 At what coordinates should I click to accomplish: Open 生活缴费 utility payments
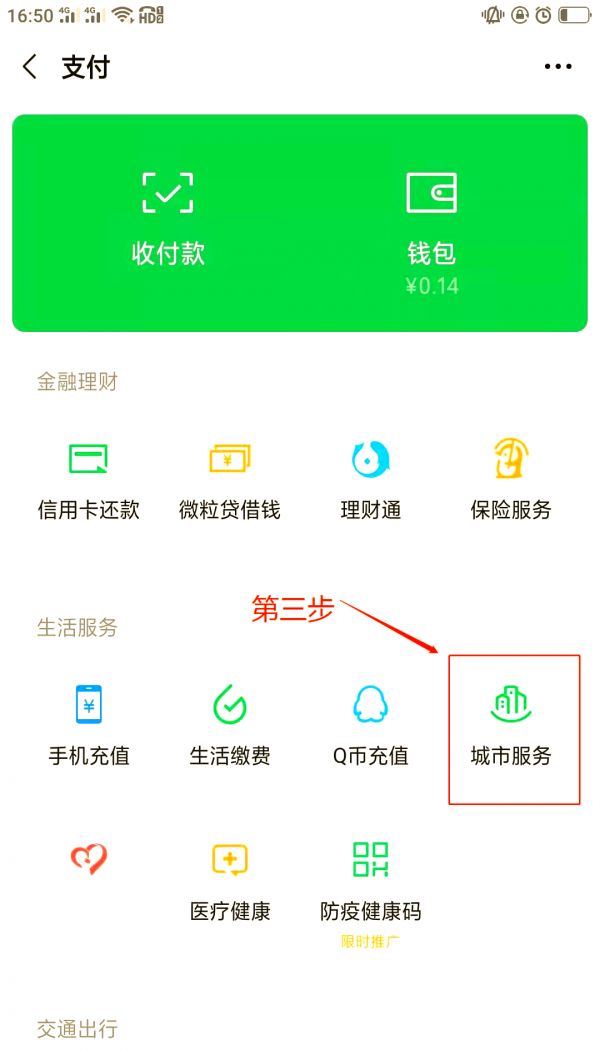pos(229,725)
